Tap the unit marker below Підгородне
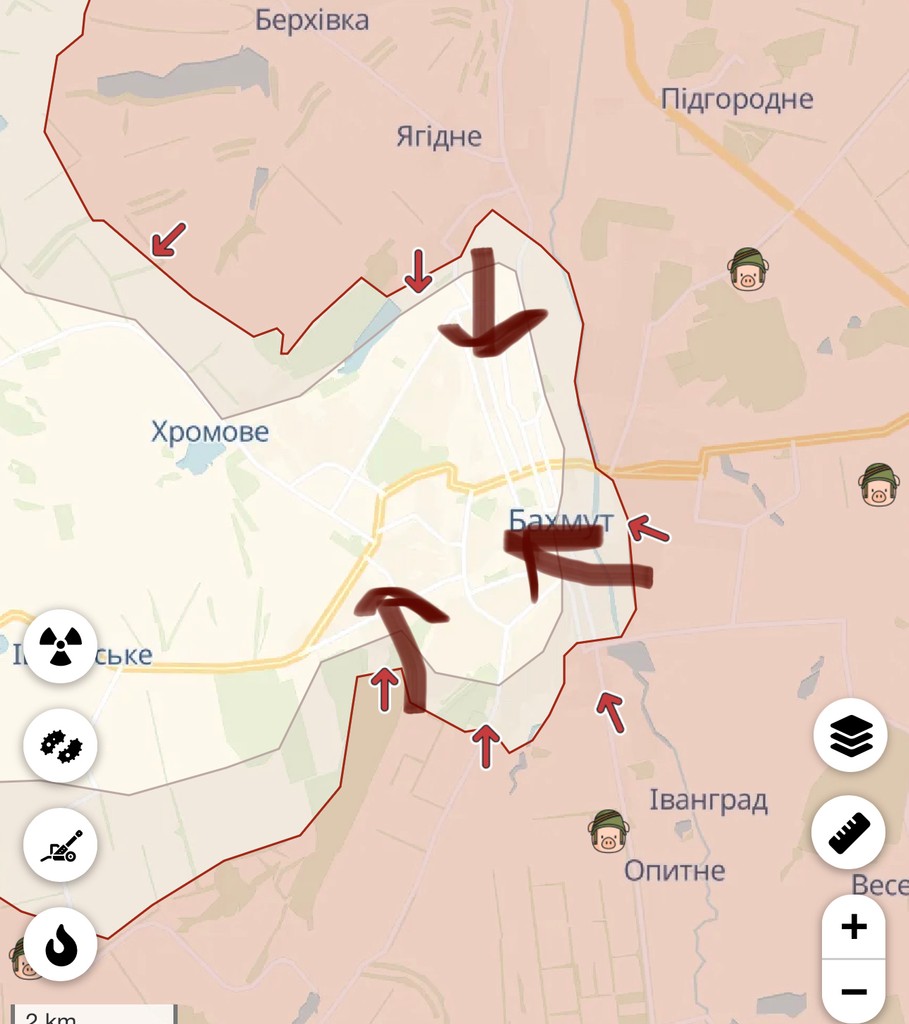 click(747, 269)
